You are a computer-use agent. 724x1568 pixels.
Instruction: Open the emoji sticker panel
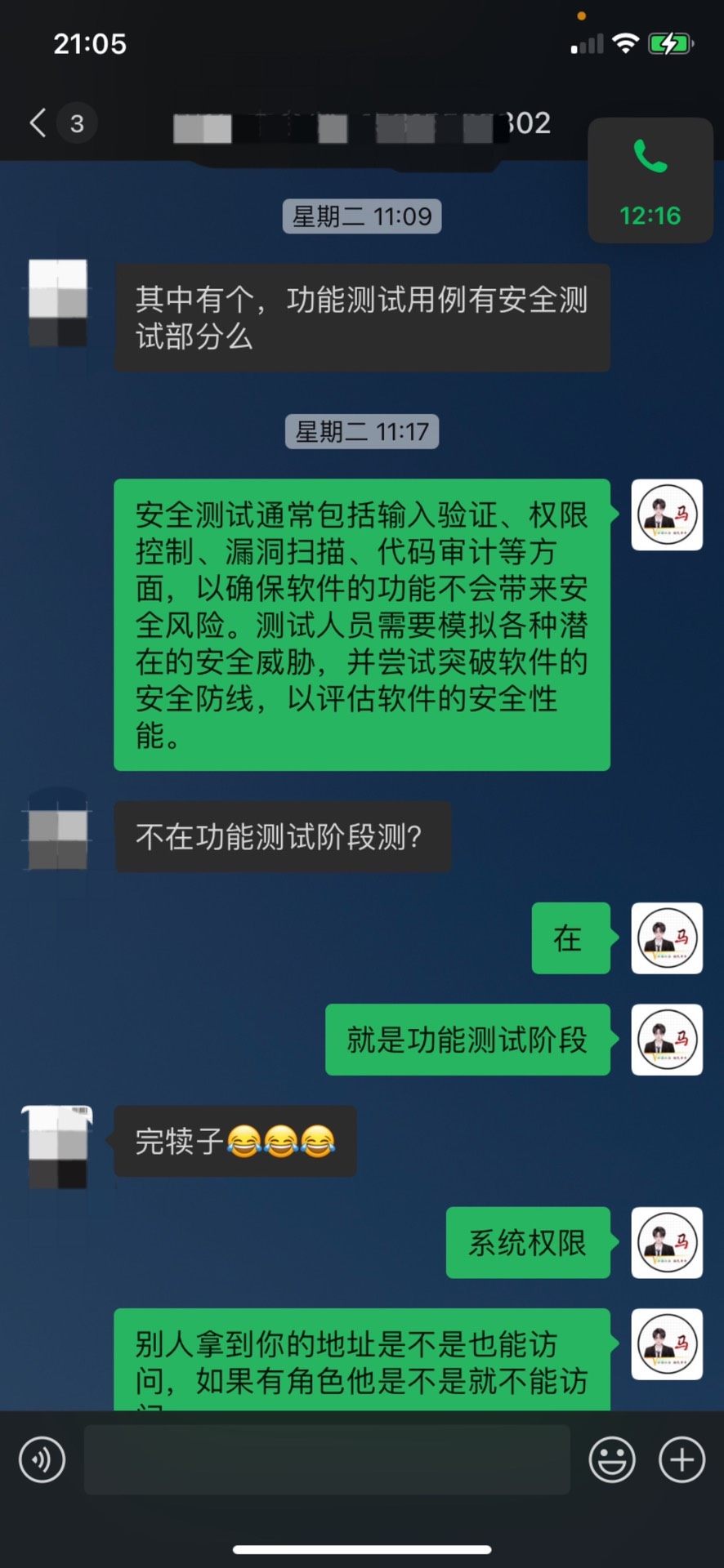pyautogui.click(x=611, y=1459)
